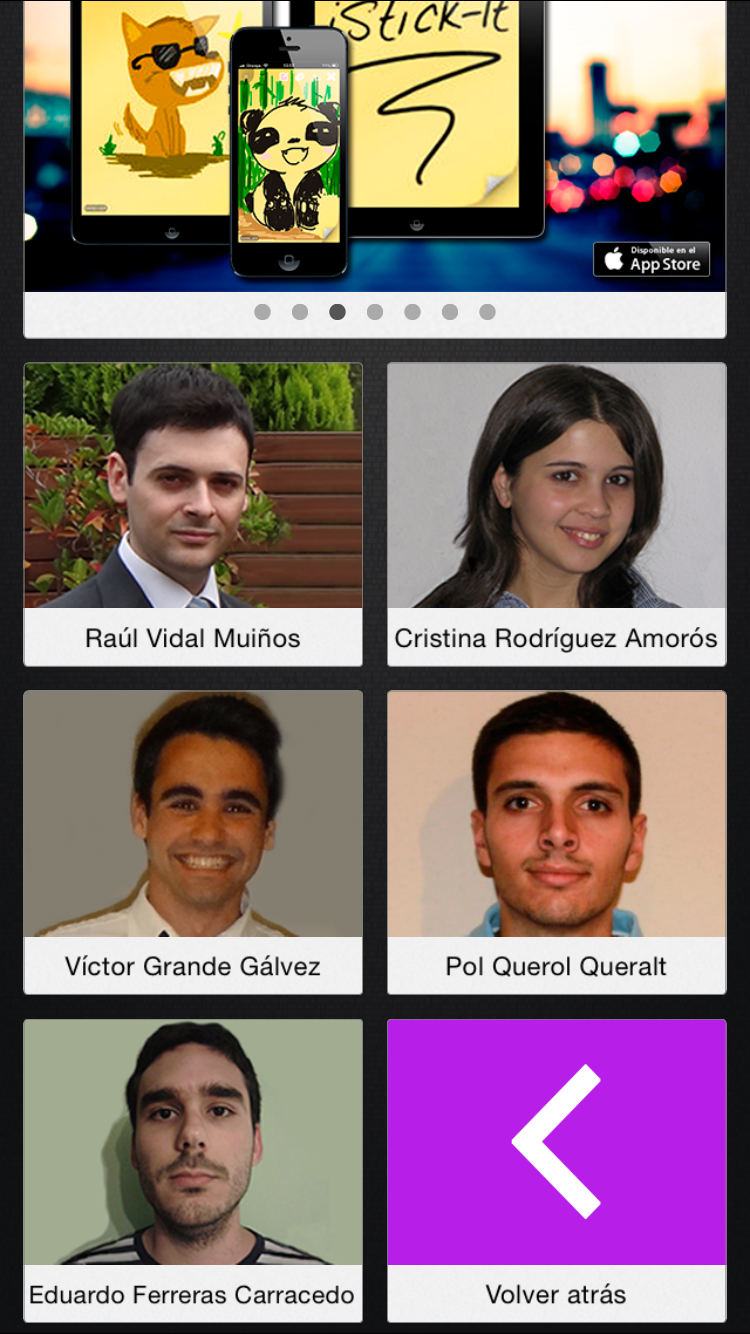Viewport: 750px width, 1334px height.
Task: Jump to first banner page dot
Action: (x=262, y=312)
